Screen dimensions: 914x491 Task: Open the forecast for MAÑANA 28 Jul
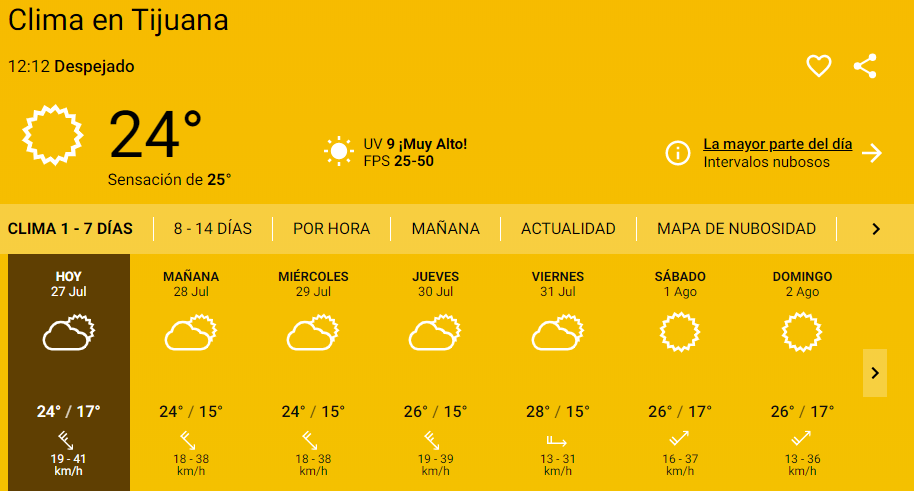(x=190, y=372)
